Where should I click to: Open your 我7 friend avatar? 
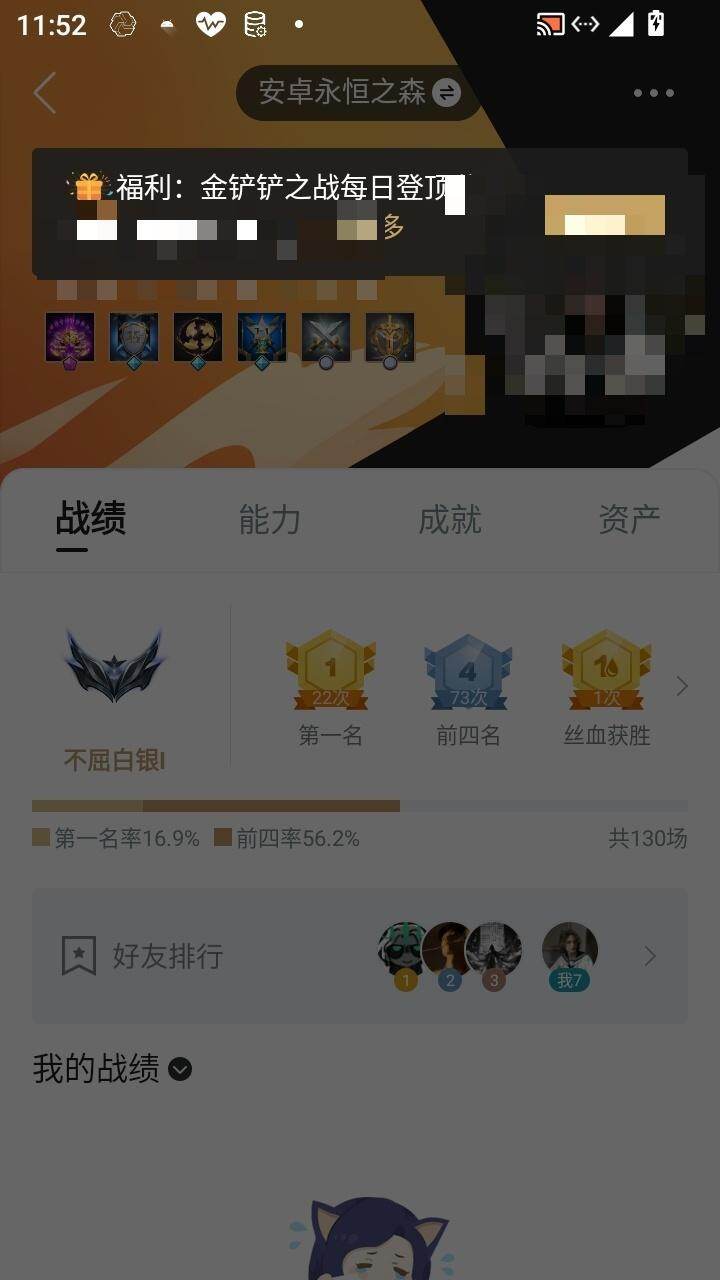(569, 944)
